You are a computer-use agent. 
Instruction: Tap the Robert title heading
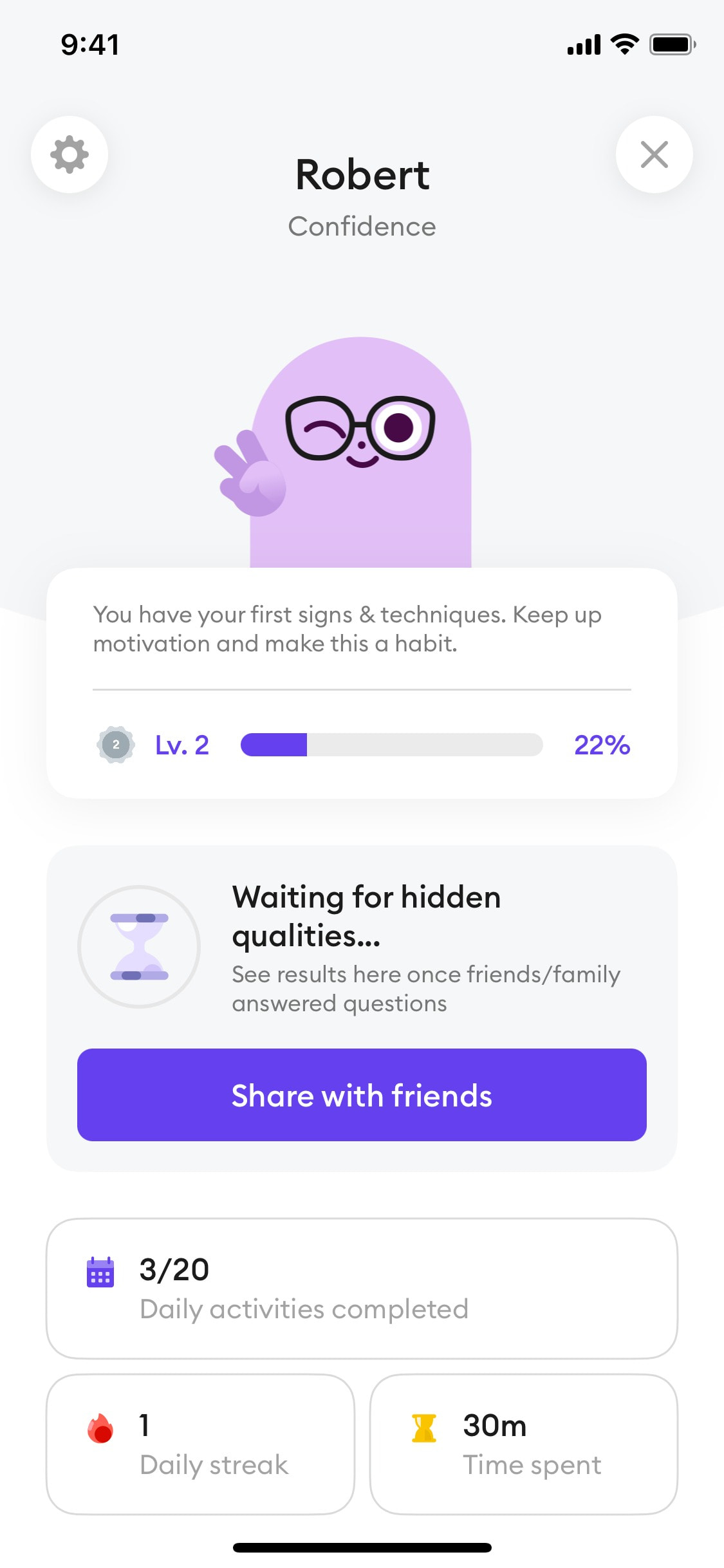[362, 174]
